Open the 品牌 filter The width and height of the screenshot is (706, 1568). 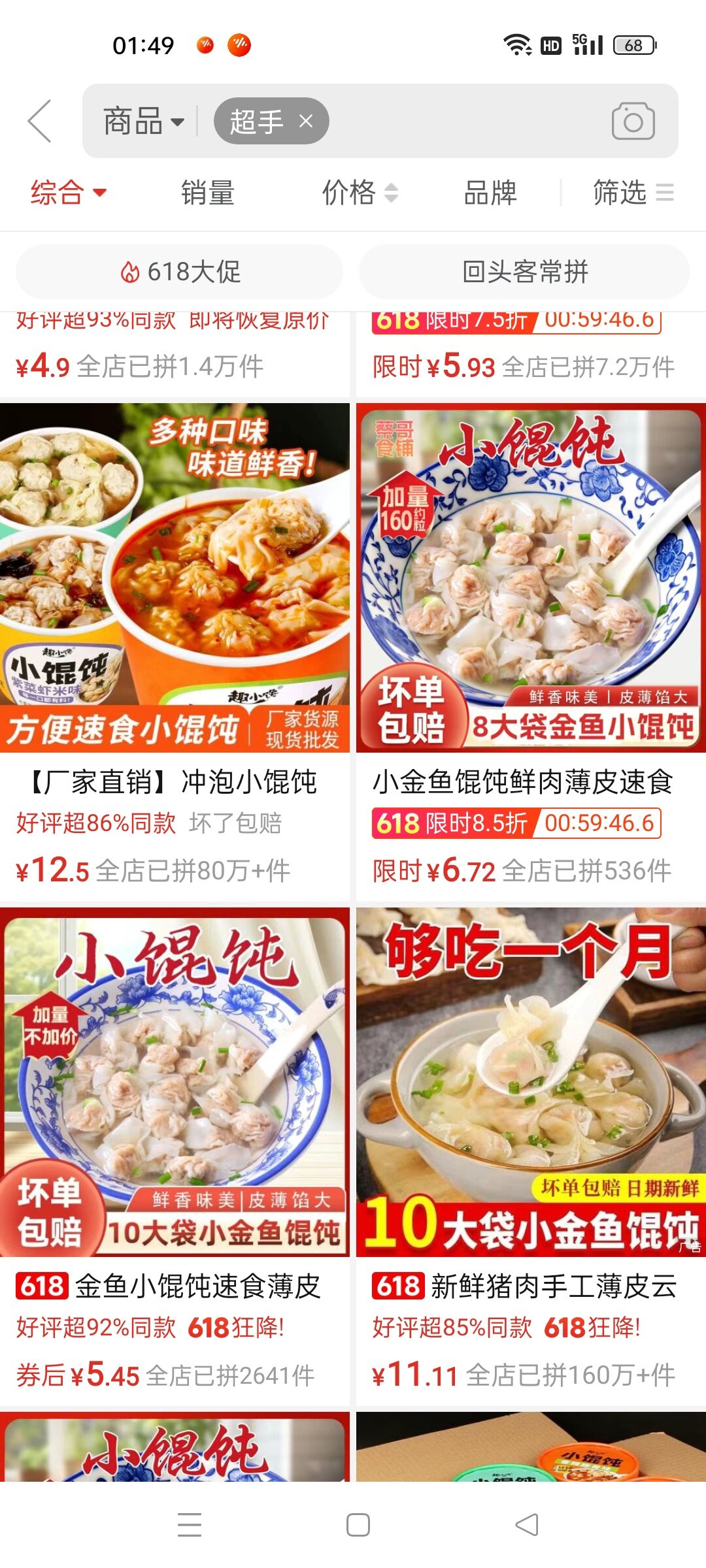click(490, 193)
